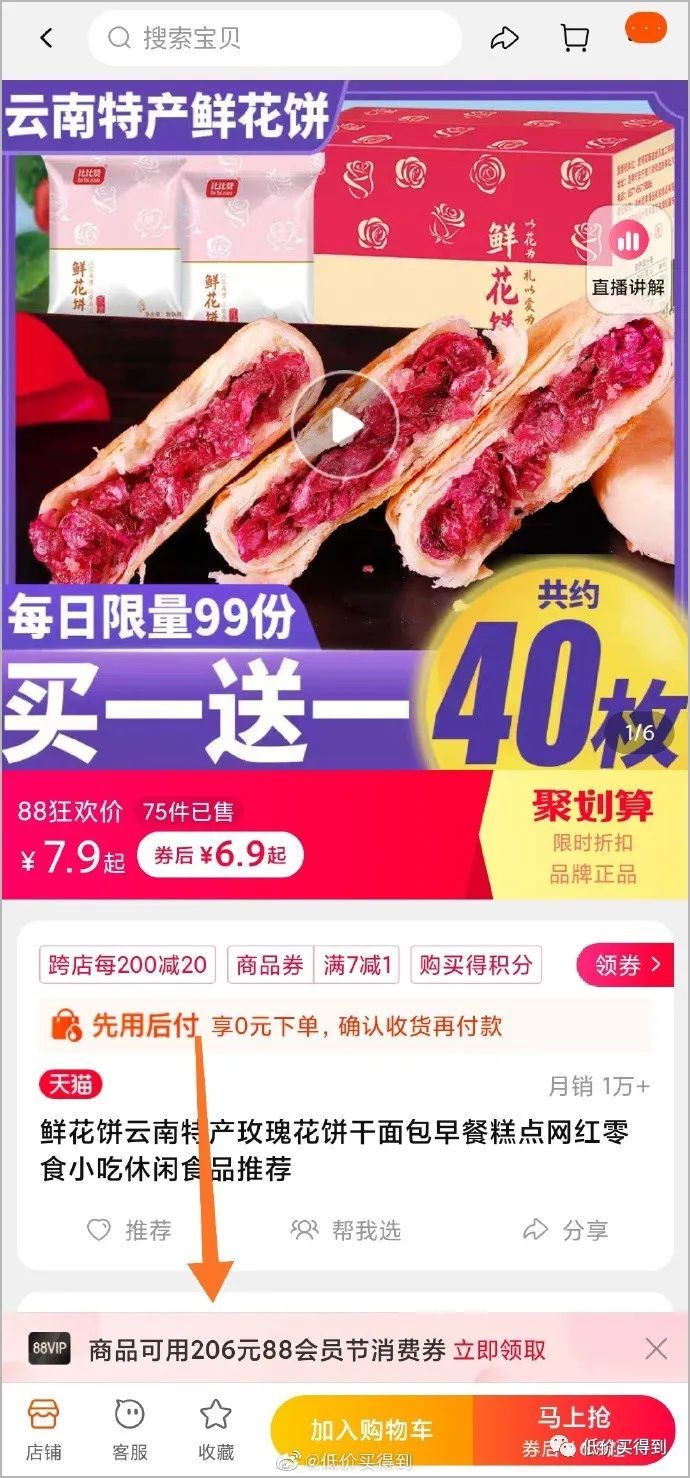Go back using the top arrow
The height and width of the screenshot is (1478, 690).
(x=46, y=39)
